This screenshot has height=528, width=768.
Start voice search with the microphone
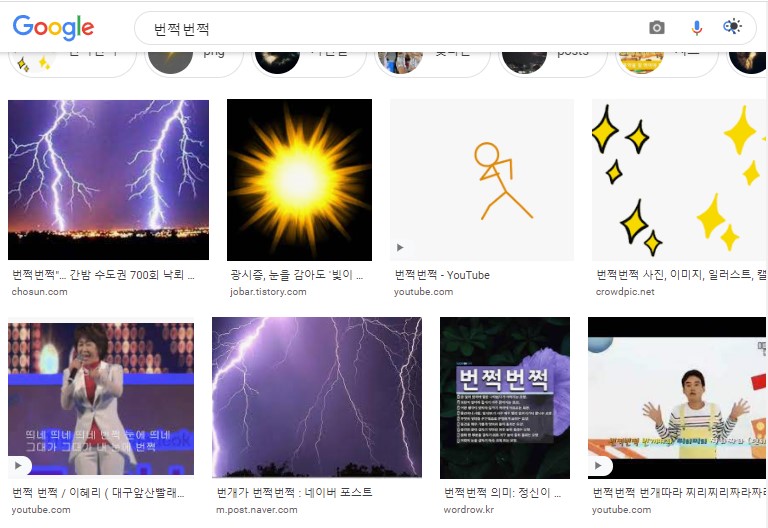pyautogui.click(x=696, y=28)
